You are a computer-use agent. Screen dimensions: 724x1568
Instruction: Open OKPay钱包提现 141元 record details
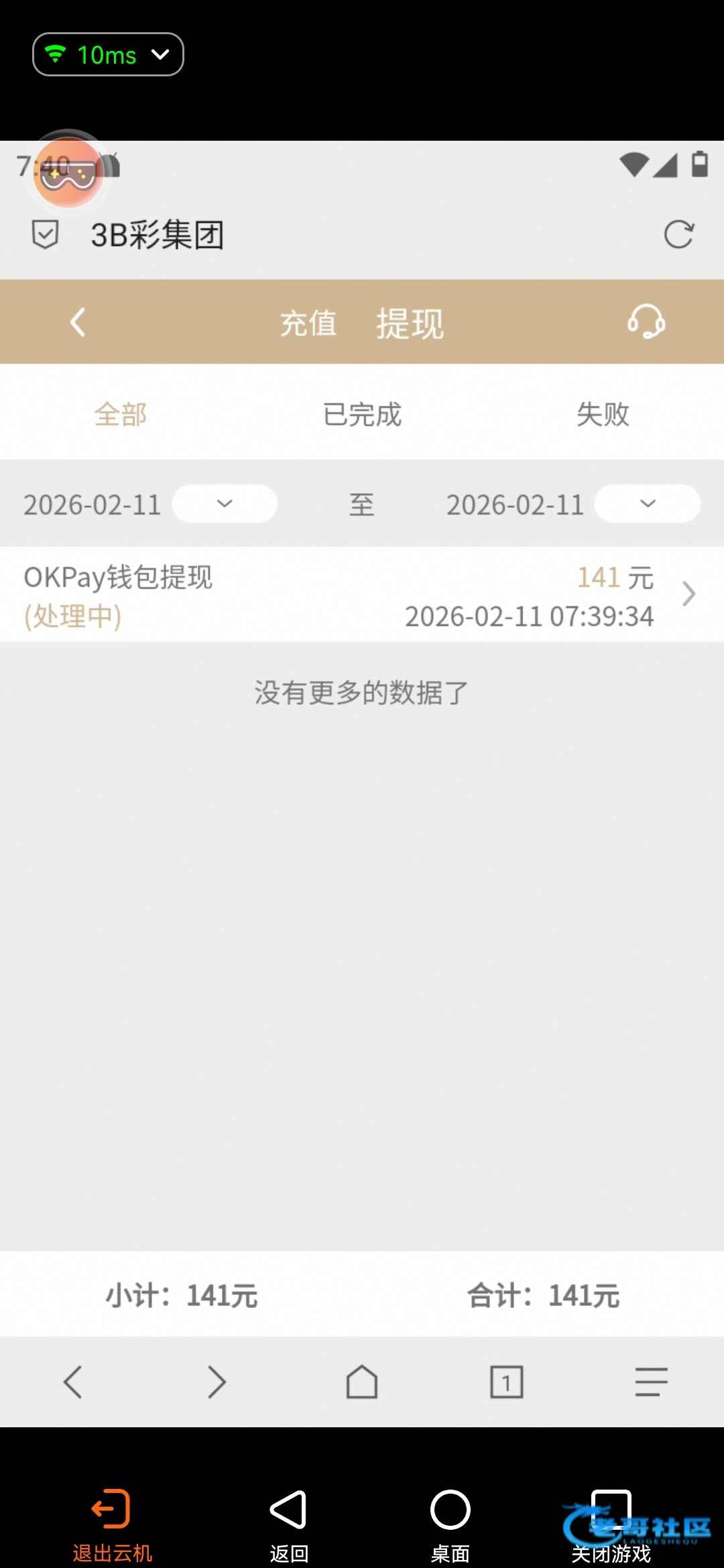pos(362,595)
